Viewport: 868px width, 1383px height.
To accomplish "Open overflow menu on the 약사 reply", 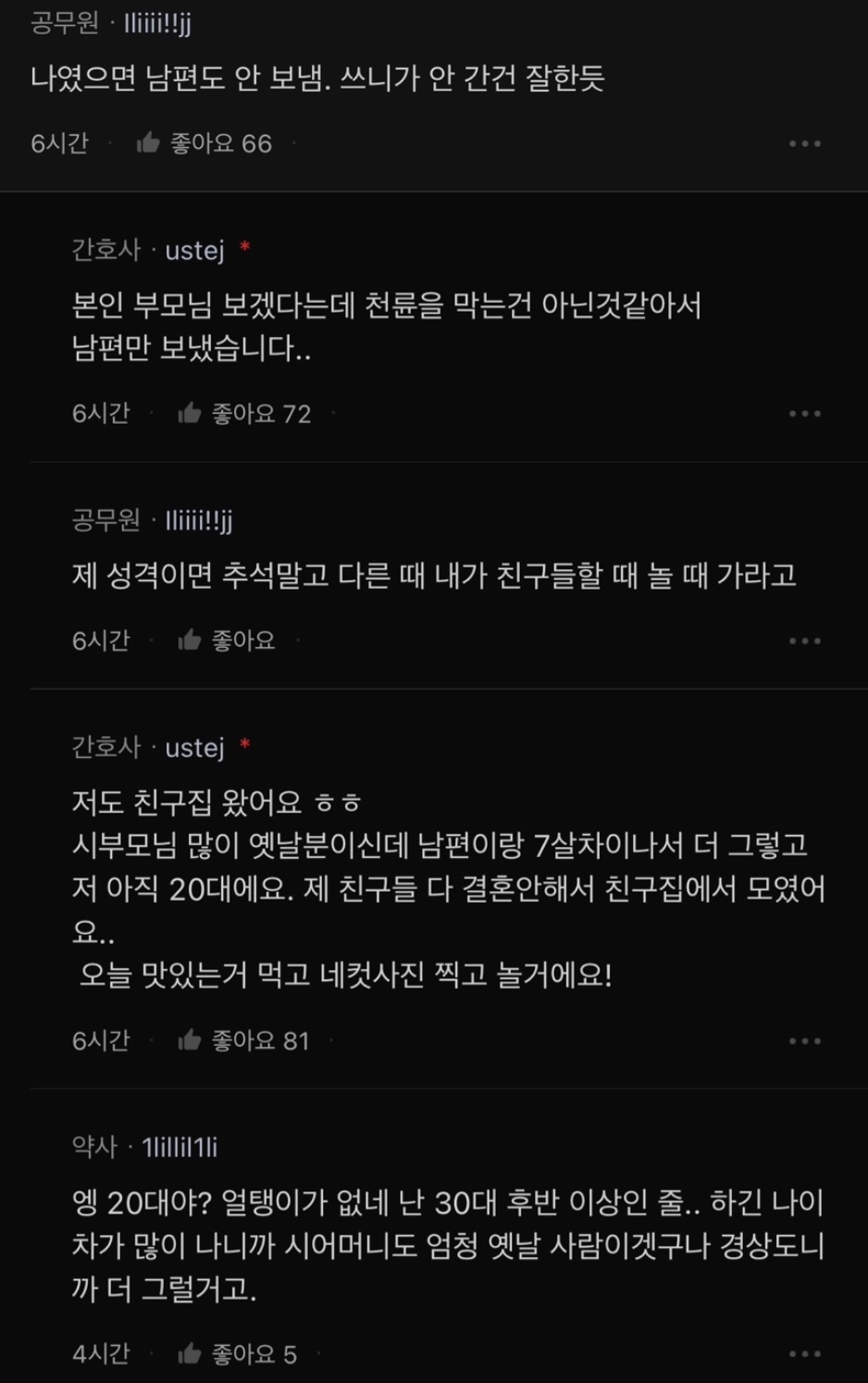I will click(x=804, y=1354).
